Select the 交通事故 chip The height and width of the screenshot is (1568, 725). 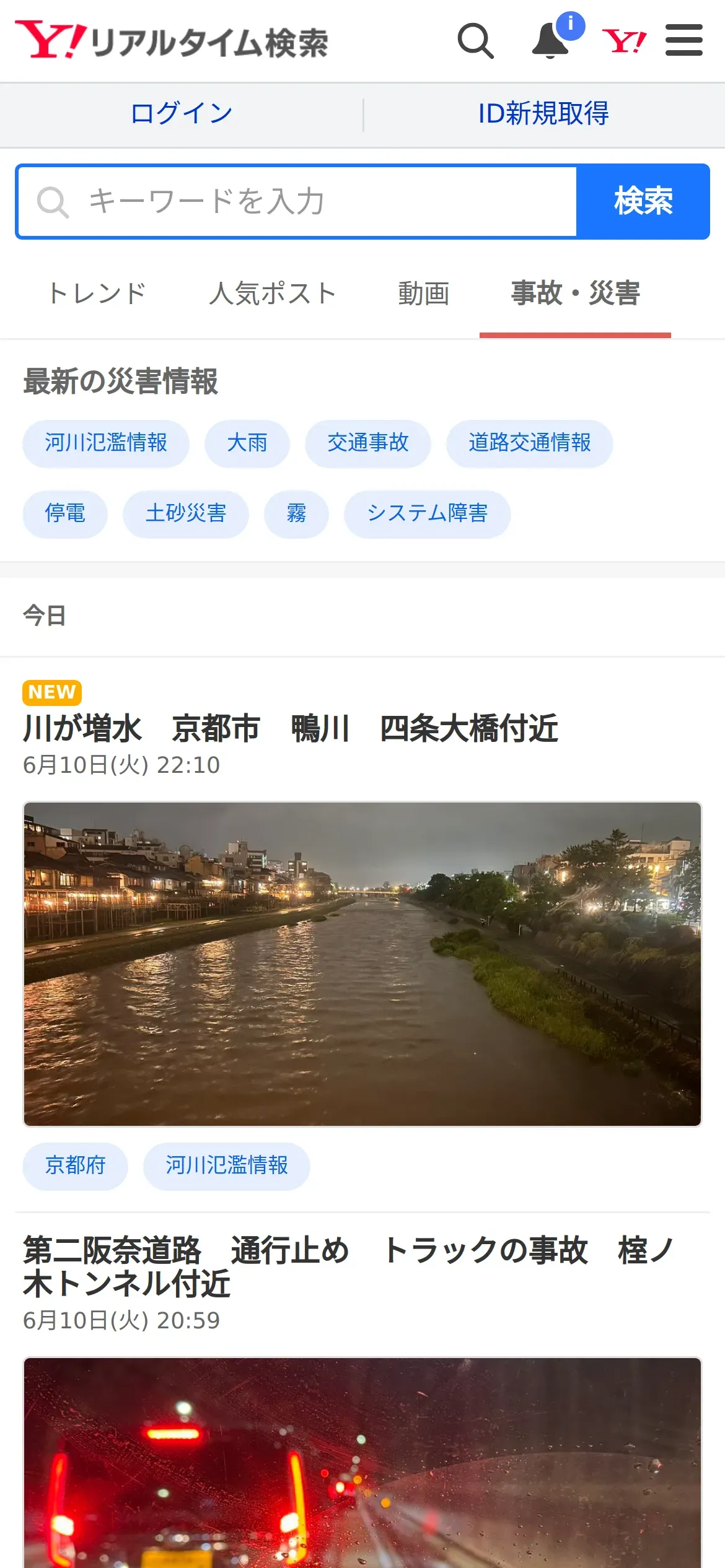tap(367, 443)
